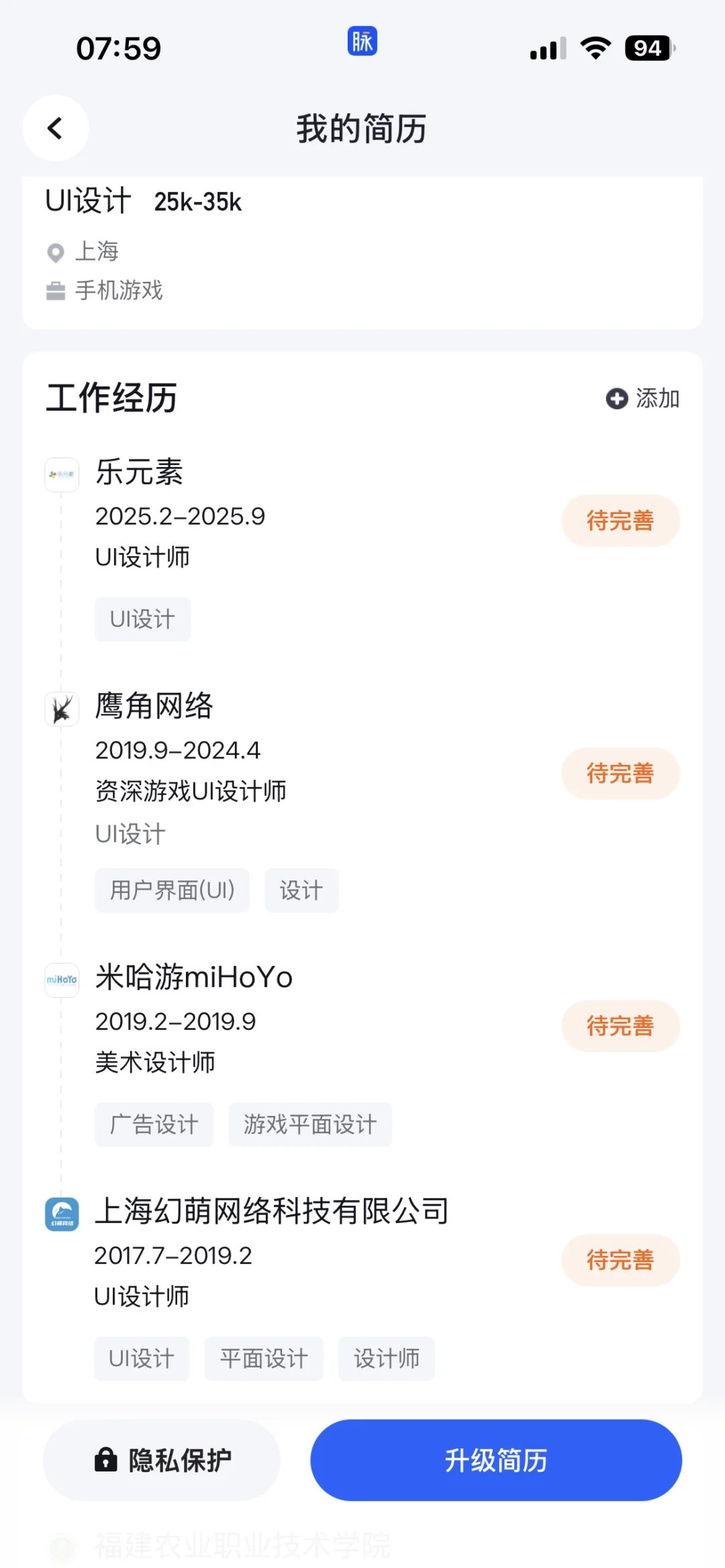Edit the UI设计 25k-35k job expectation

[x=144, y=202]
